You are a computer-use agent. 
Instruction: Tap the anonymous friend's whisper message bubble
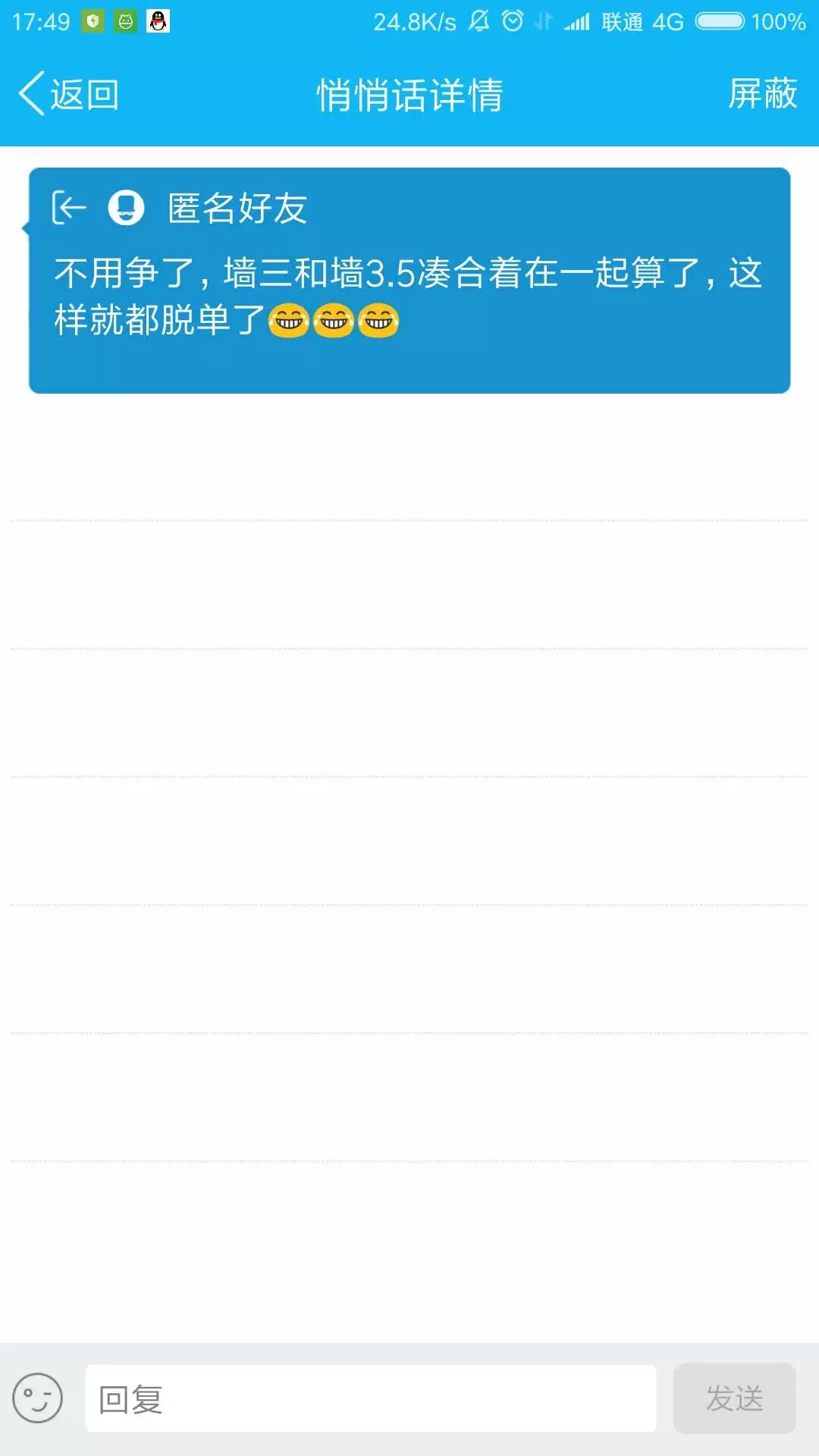(x=409, y=281)
